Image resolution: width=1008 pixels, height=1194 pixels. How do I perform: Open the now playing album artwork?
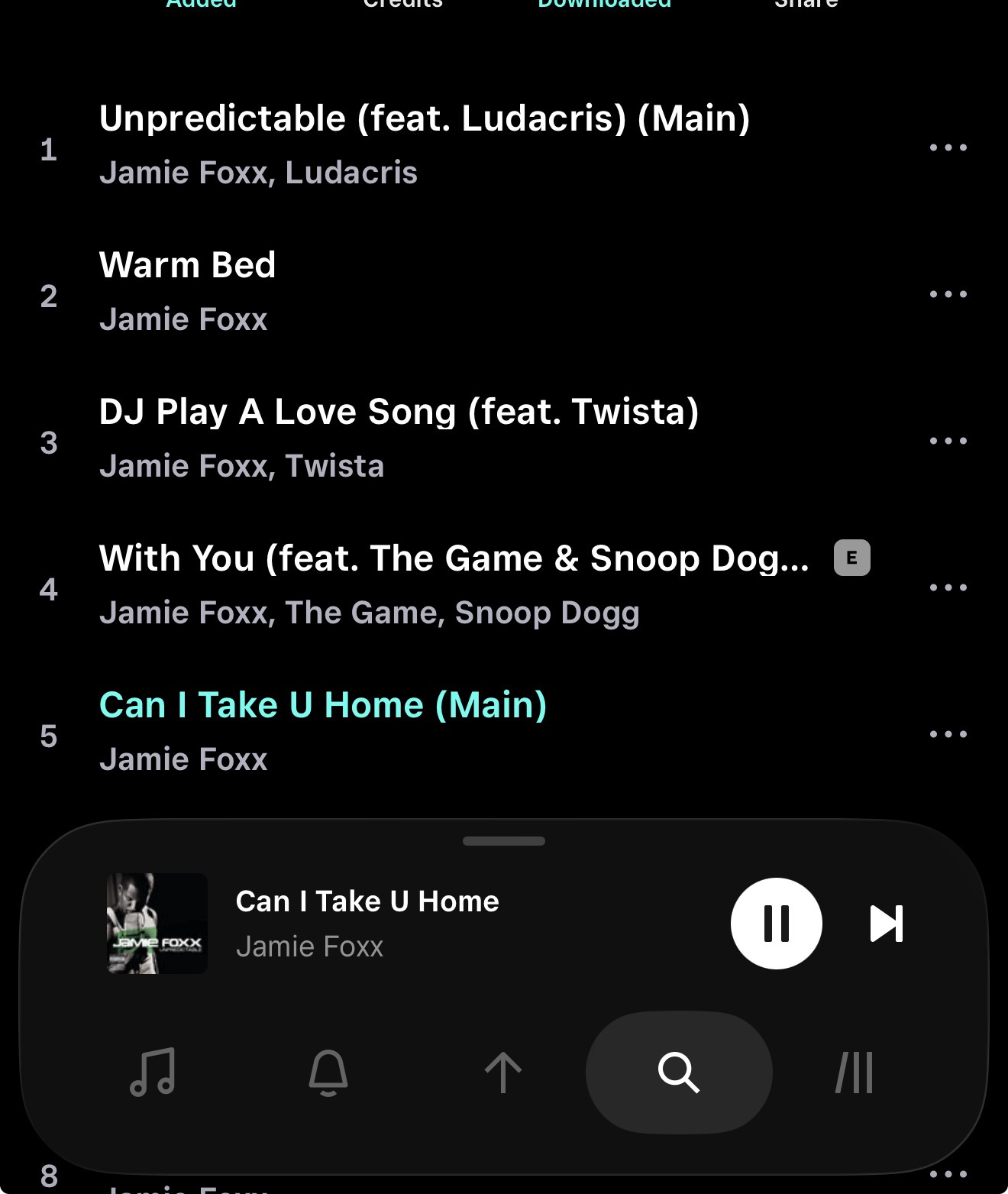(x=157, y=924)
